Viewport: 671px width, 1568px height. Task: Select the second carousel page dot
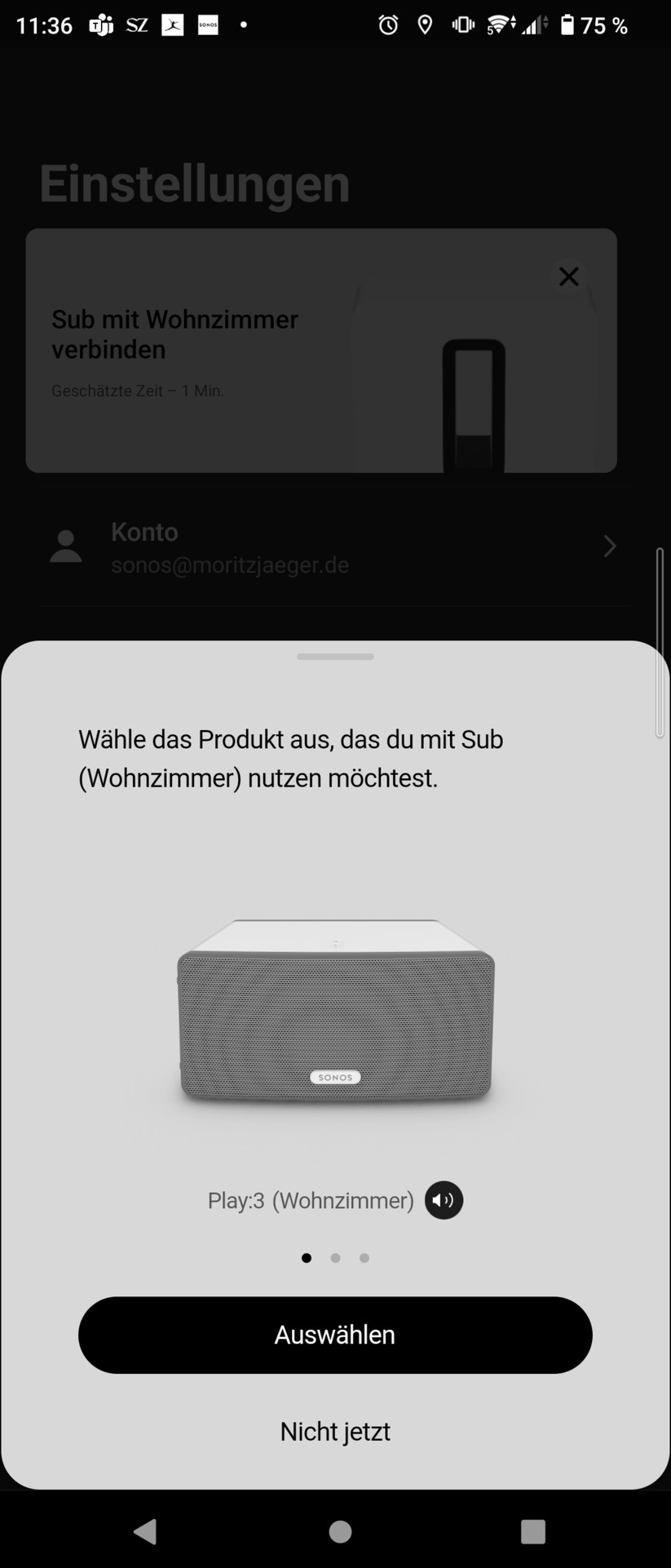coord(335,1258)
